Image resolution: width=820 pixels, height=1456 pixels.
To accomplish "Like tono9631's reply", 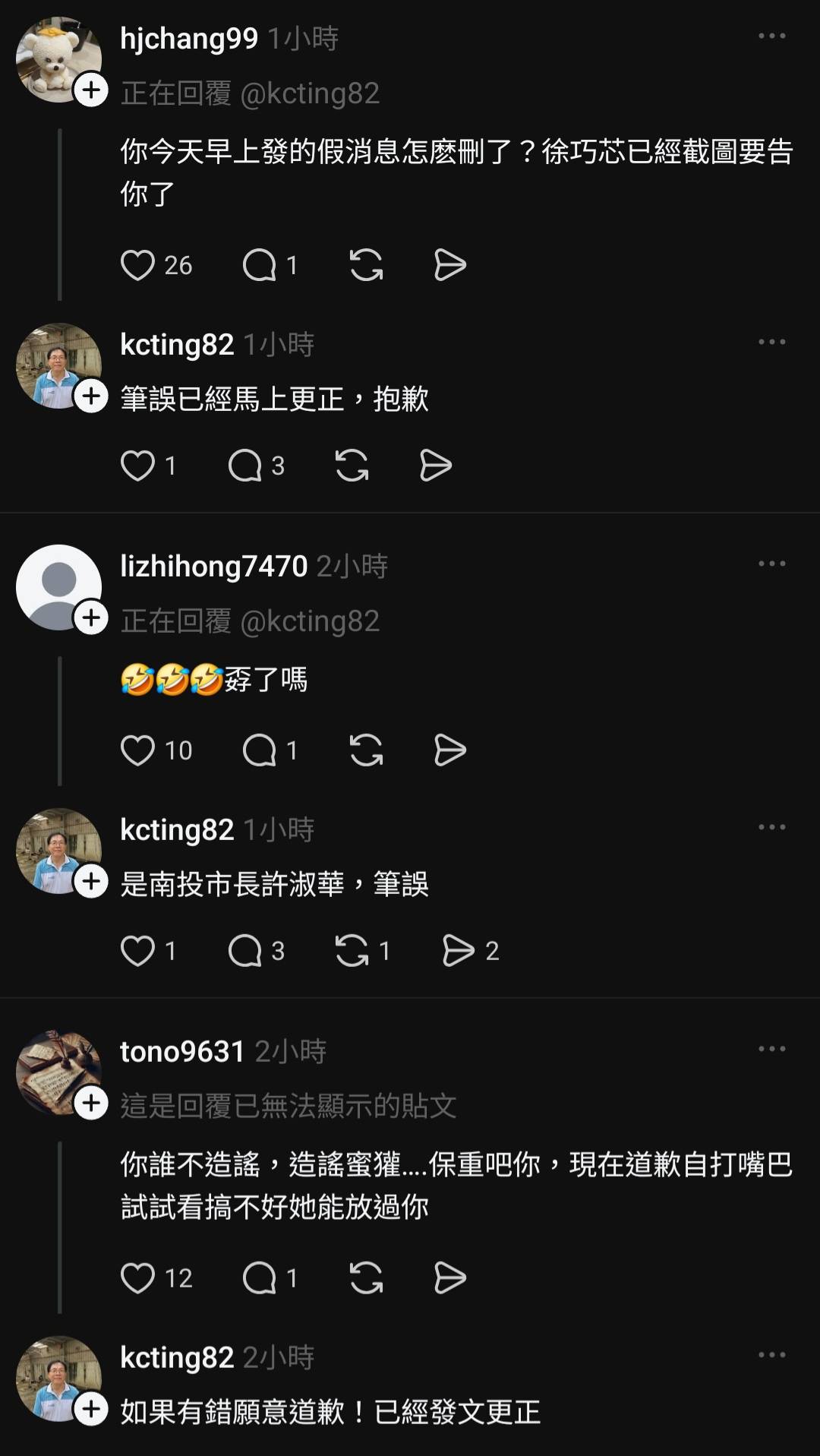I will tap(137, 1278).
